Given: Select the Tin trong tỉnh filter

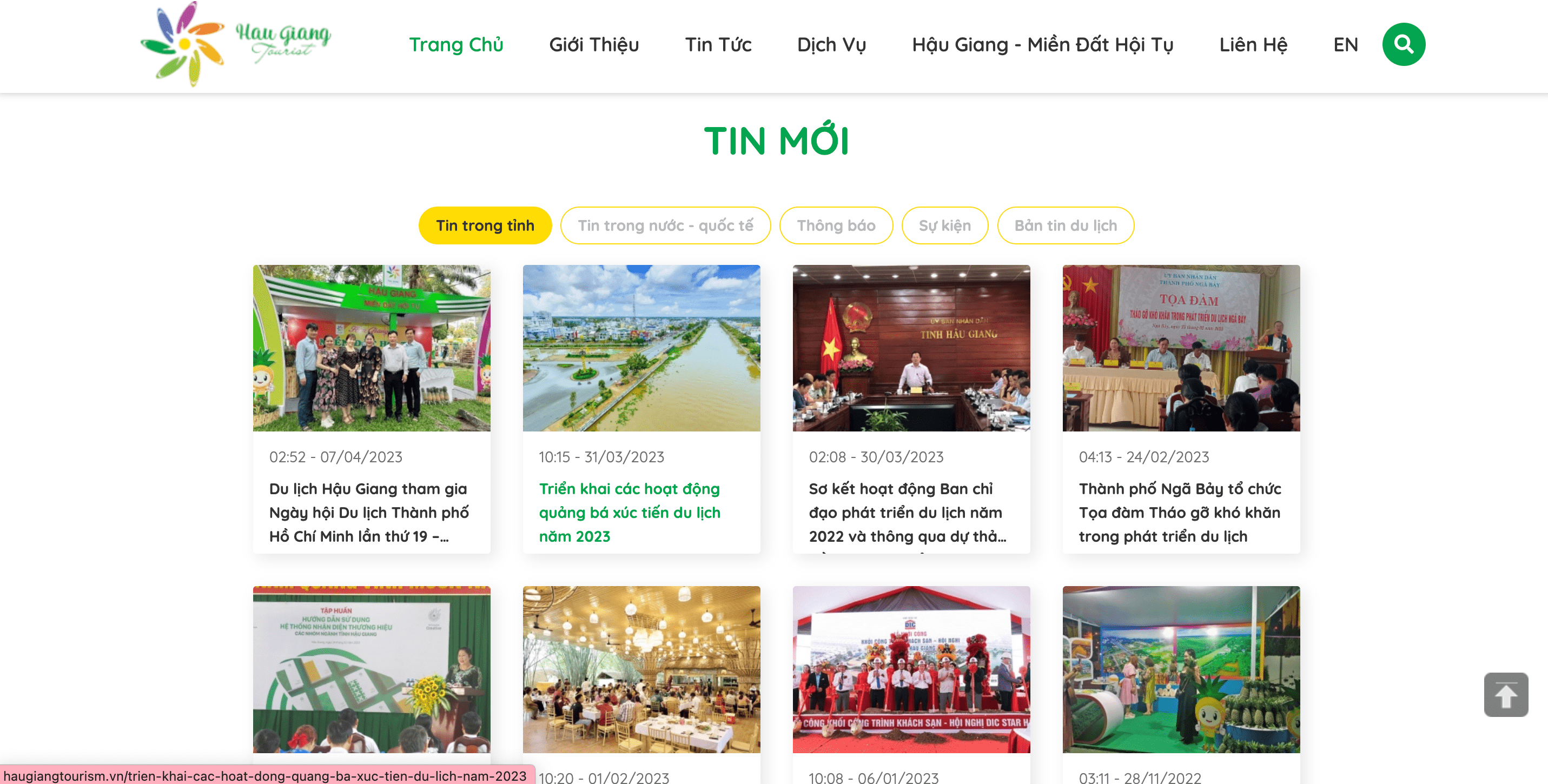Looking at the screenshot, I should pyautogui.click(x=485, y=225).
